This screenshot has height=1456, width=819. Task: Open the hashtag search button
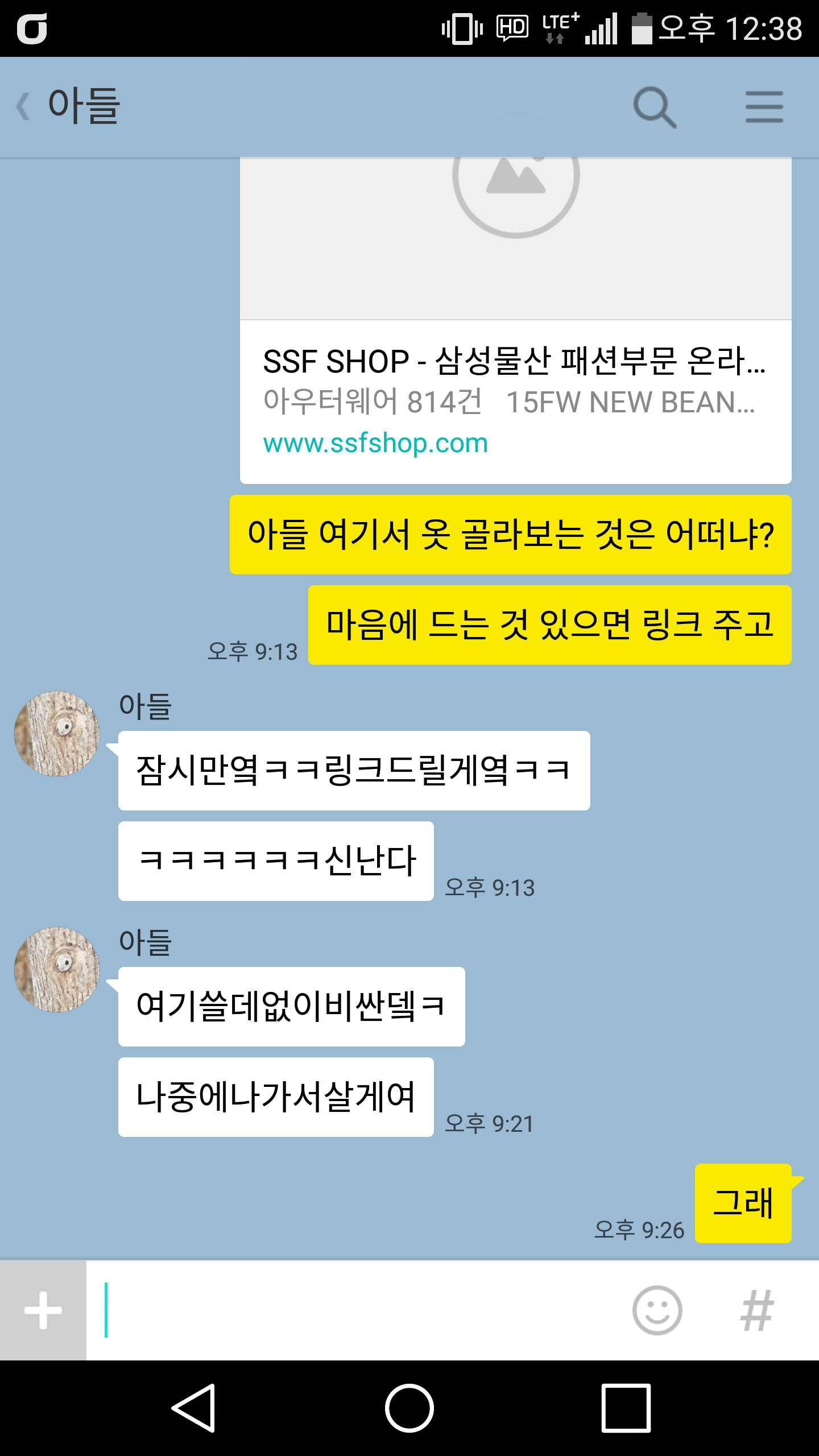[x=757, y=1310]
